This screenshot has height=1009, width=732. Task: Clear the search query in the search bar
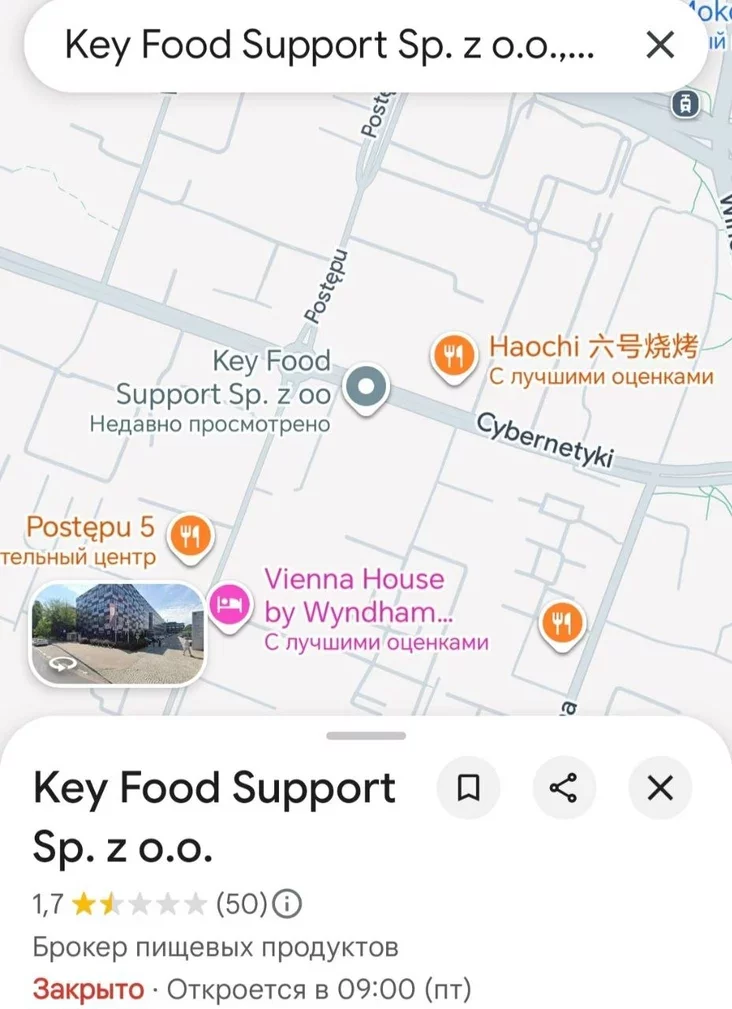click(660, 46)
